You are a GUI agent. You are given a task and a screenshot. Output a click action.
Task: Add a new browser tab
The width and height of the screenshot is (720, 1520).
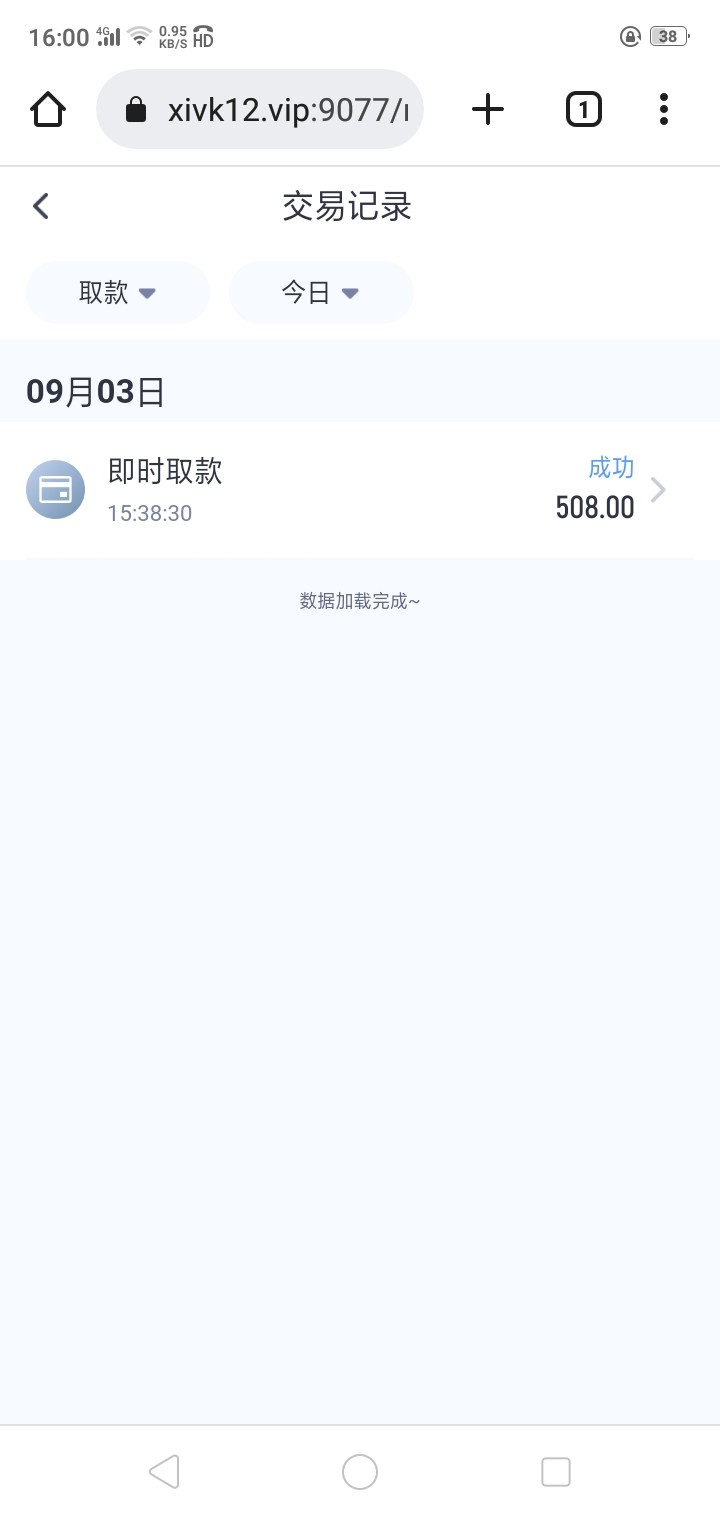[488, 109]
